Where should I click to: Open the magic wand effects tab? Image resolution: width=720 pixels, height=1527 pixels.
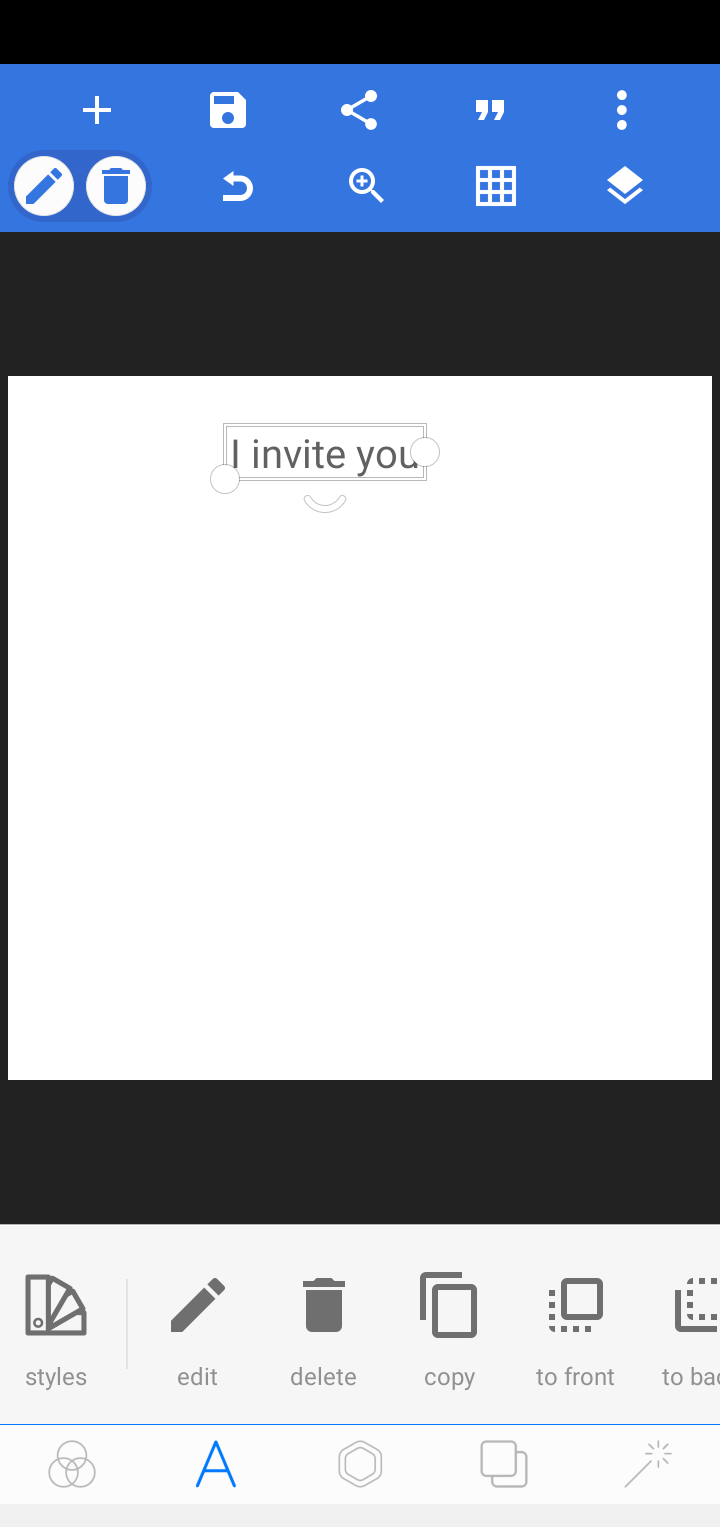click(x=648, y=1464)
